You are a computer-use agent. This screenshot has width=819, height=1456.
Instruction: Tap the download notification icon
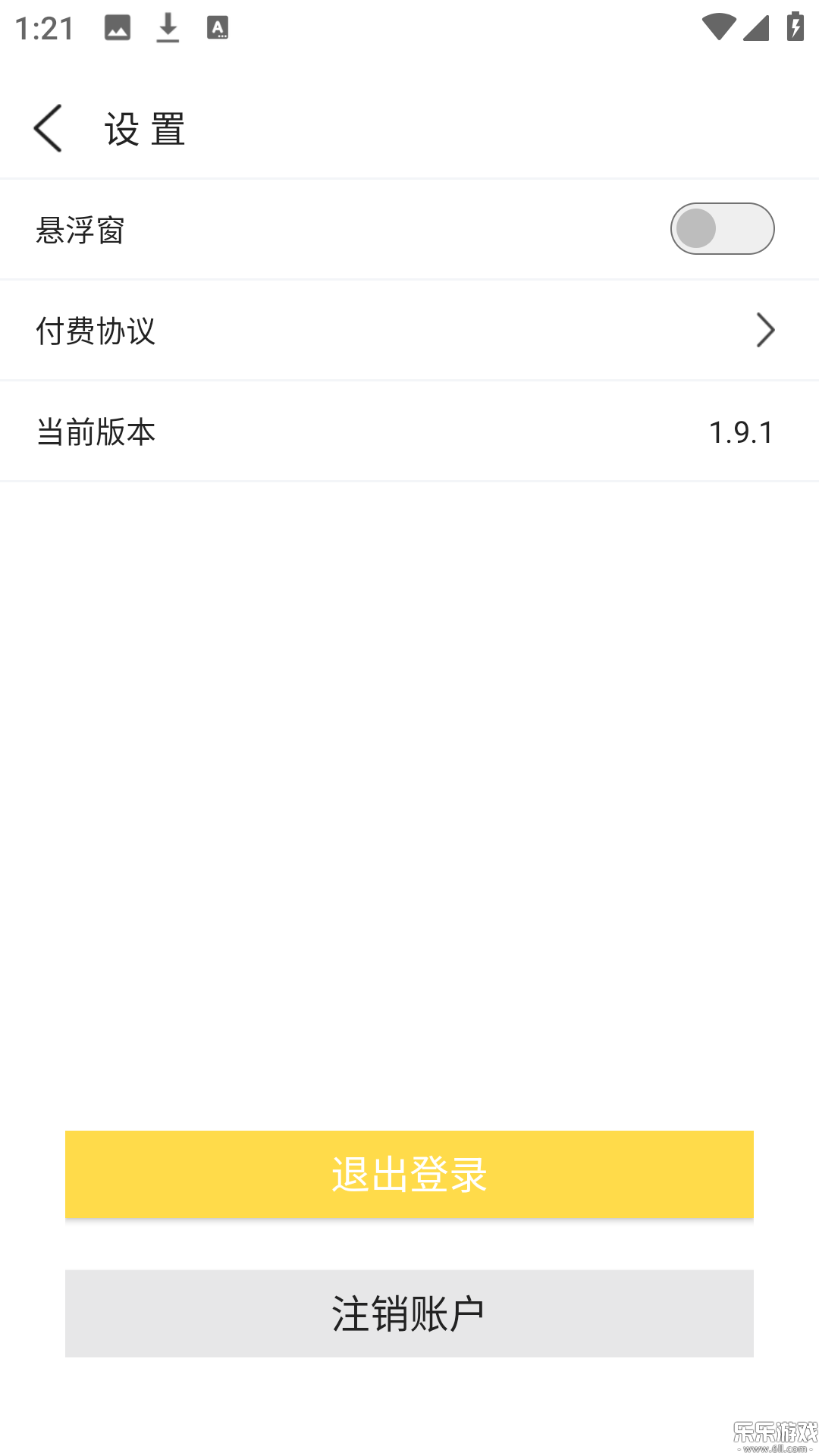coord(167,27)
